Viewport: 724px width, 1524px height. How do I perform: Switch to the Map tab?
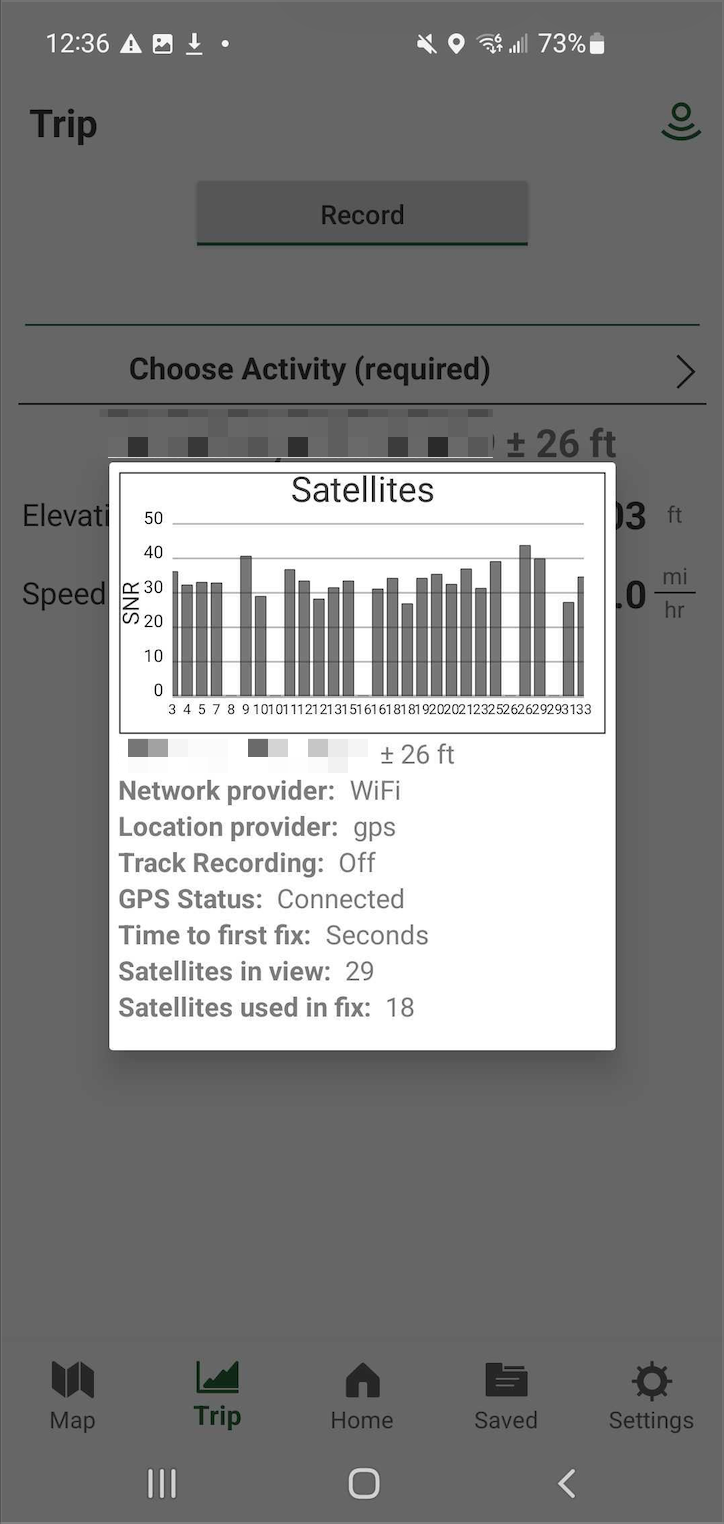[72, 1396]
